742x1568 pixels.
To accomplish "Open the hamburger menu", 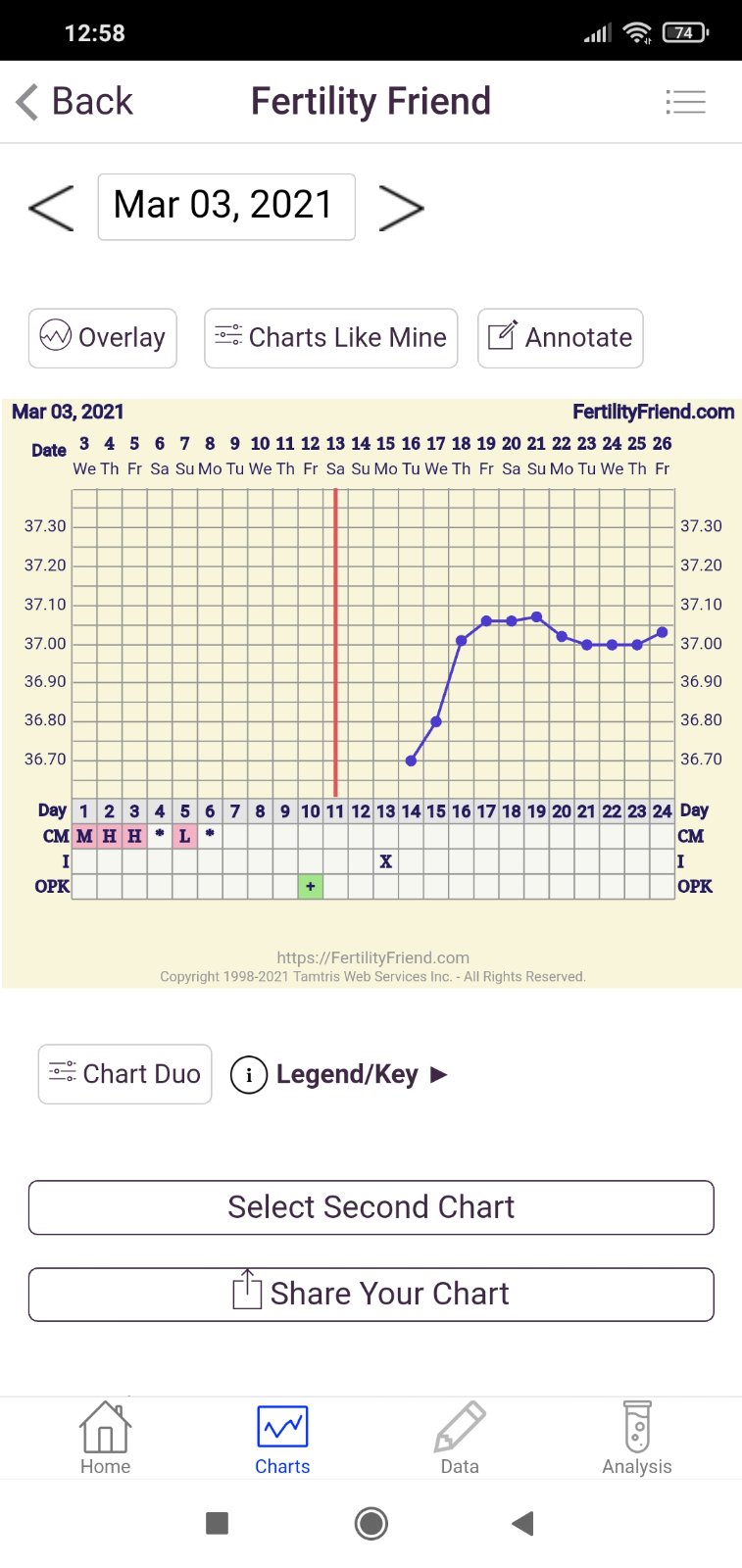I will click(685, 102).
